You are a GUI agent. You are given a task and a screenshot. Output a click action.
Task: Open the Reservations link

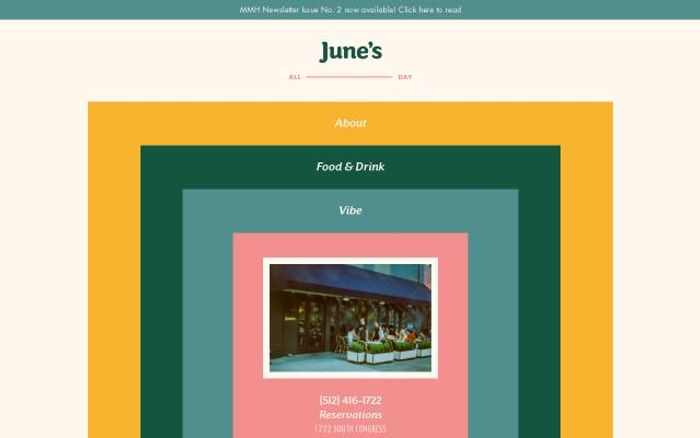coord(350,414)
